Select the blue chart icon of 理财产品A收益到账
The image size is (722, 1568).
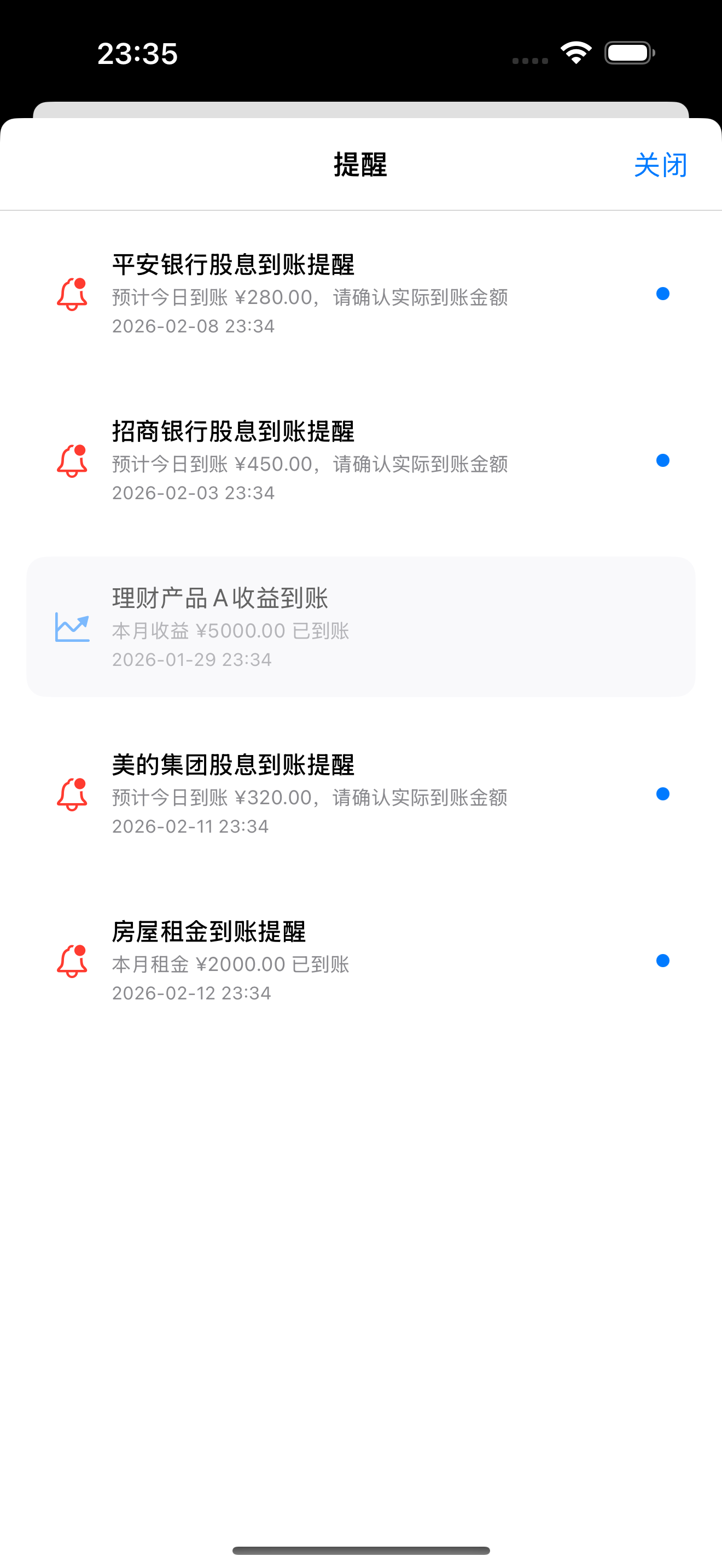73,627
